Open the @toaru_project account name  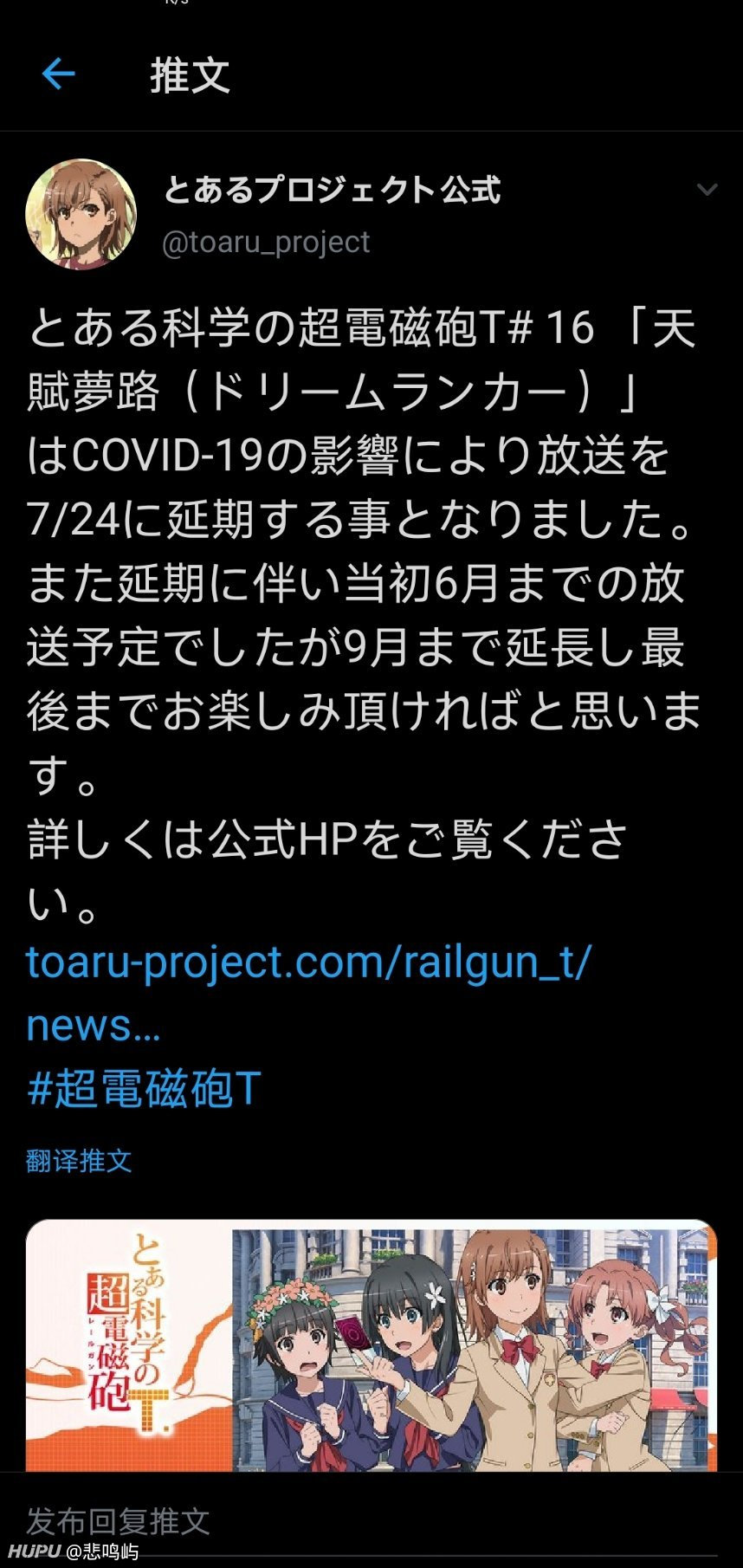(x=266, y=243)
